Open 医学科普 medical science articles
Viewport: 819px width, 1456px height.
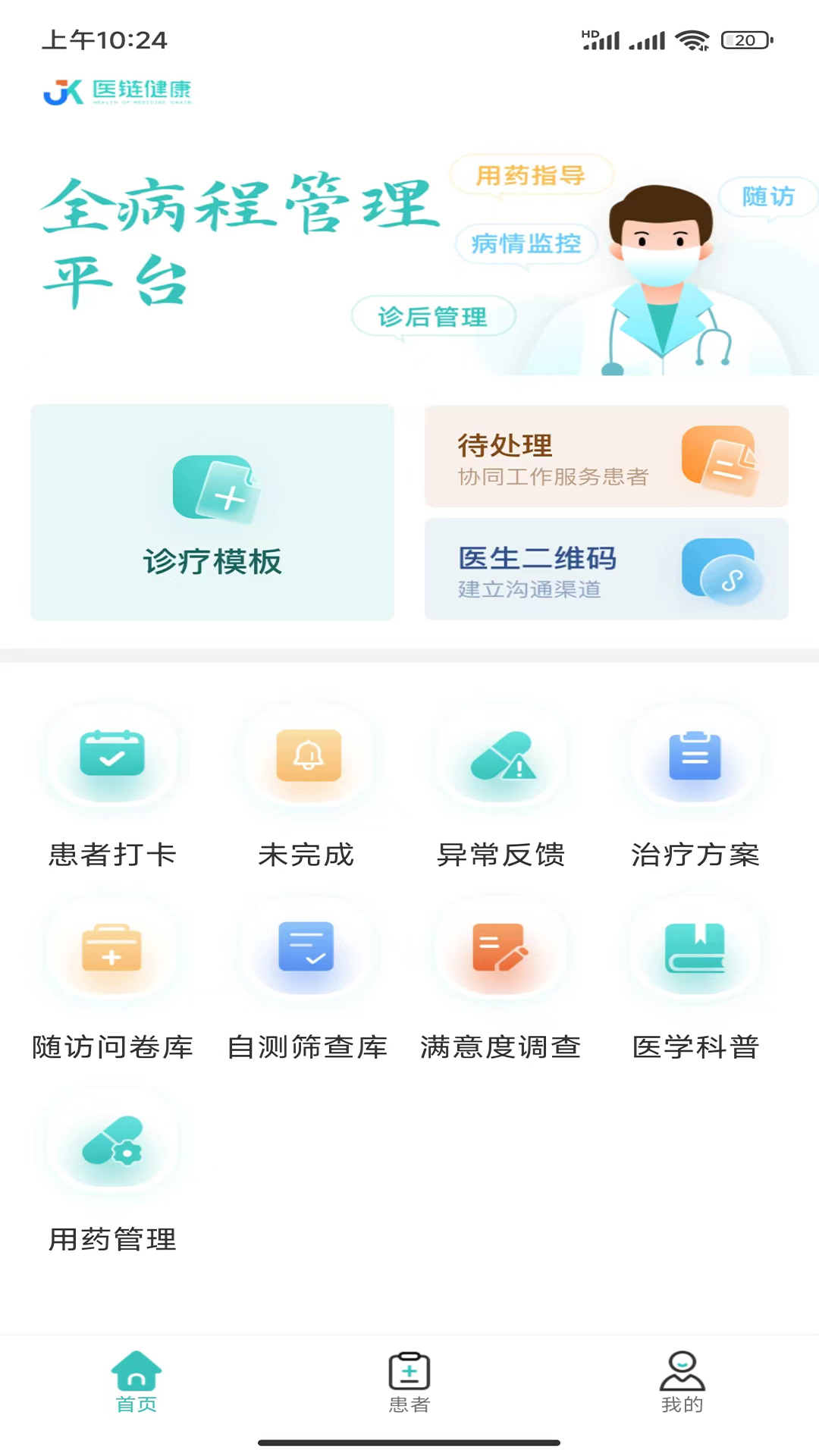[695, 979]
